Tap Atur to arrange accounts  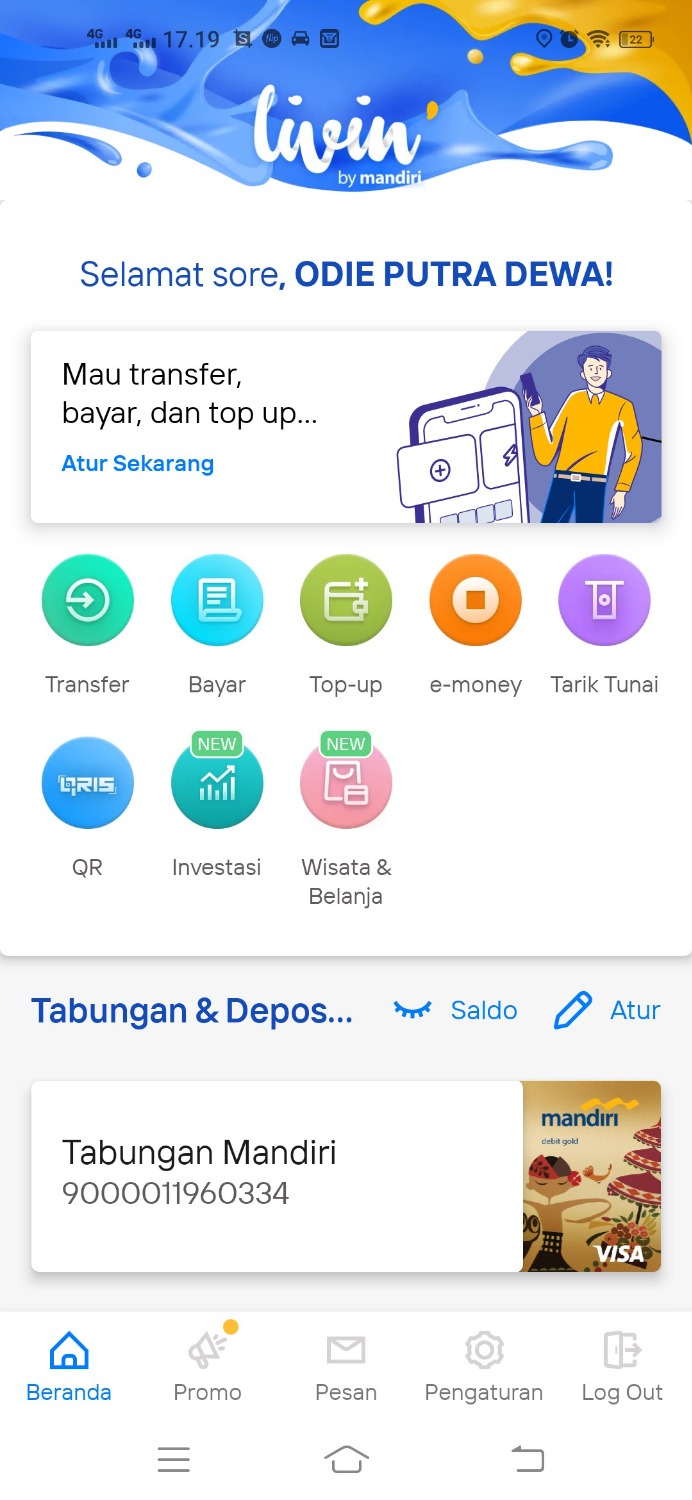click(607, 1010)
